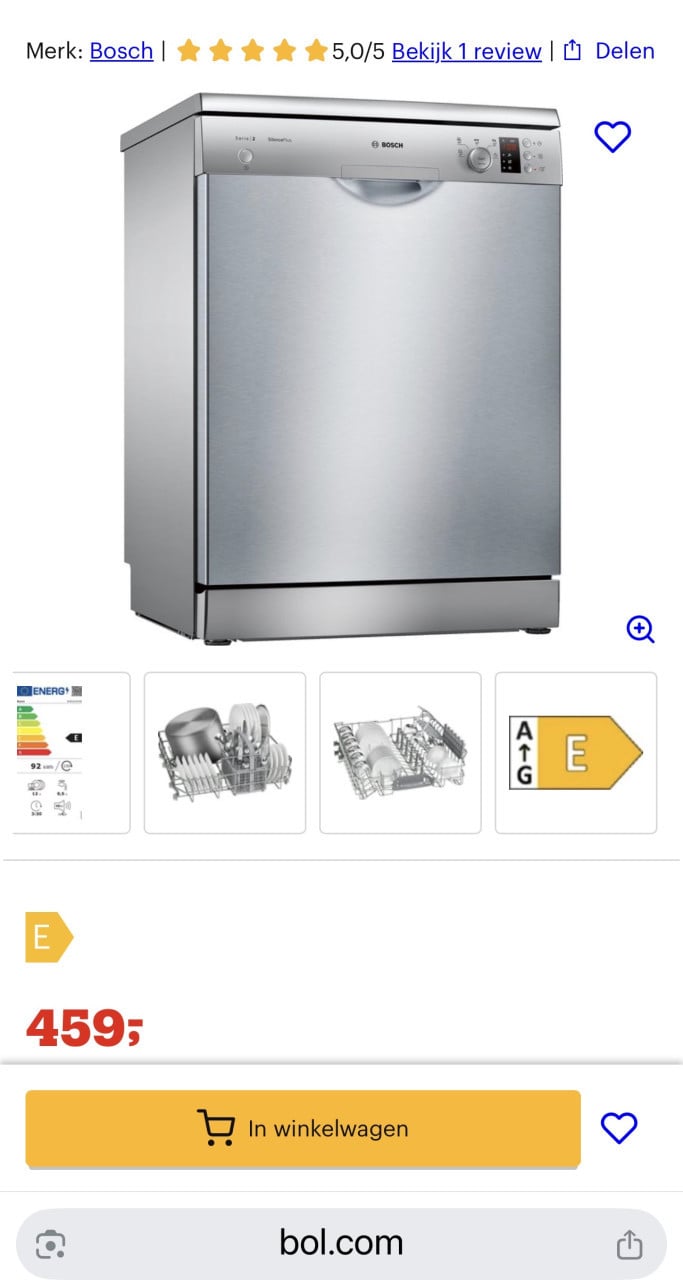View the upper basket thumbnail
Screen dimensions: 683x1280
tap(400, 752)
